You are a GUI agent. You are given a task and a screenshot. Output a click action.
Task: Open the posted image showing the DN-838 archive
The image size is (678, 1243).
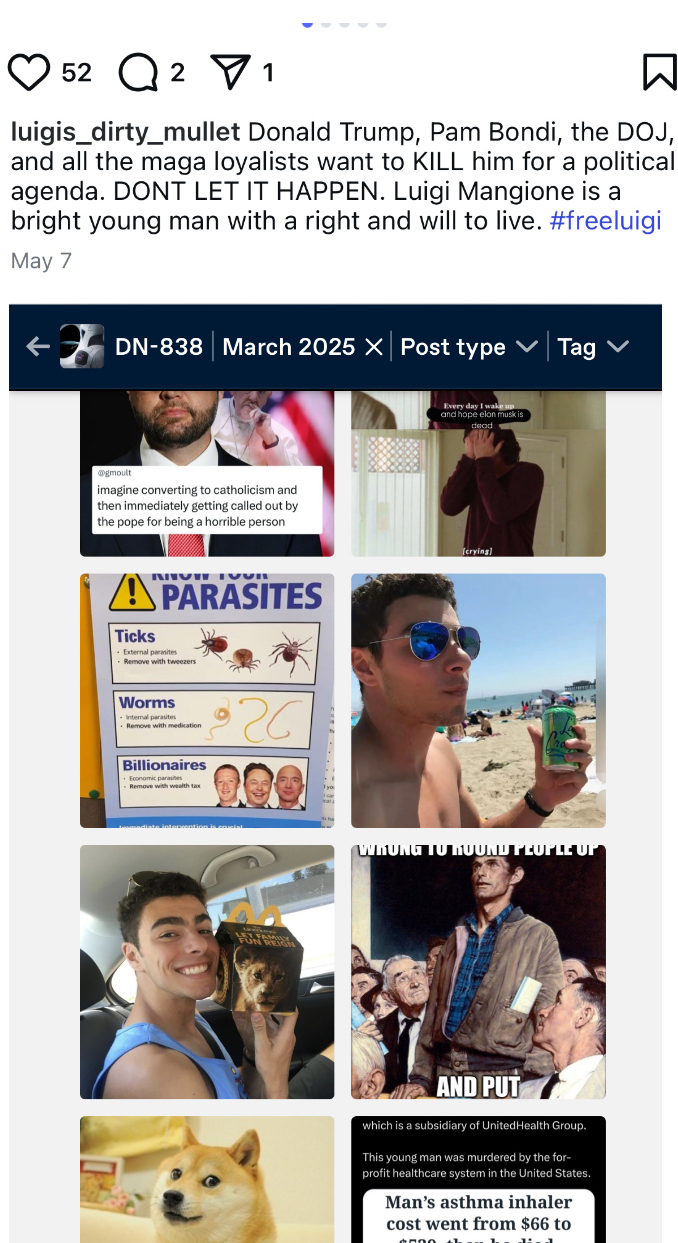pyautogui.click(x=335, y=773)
